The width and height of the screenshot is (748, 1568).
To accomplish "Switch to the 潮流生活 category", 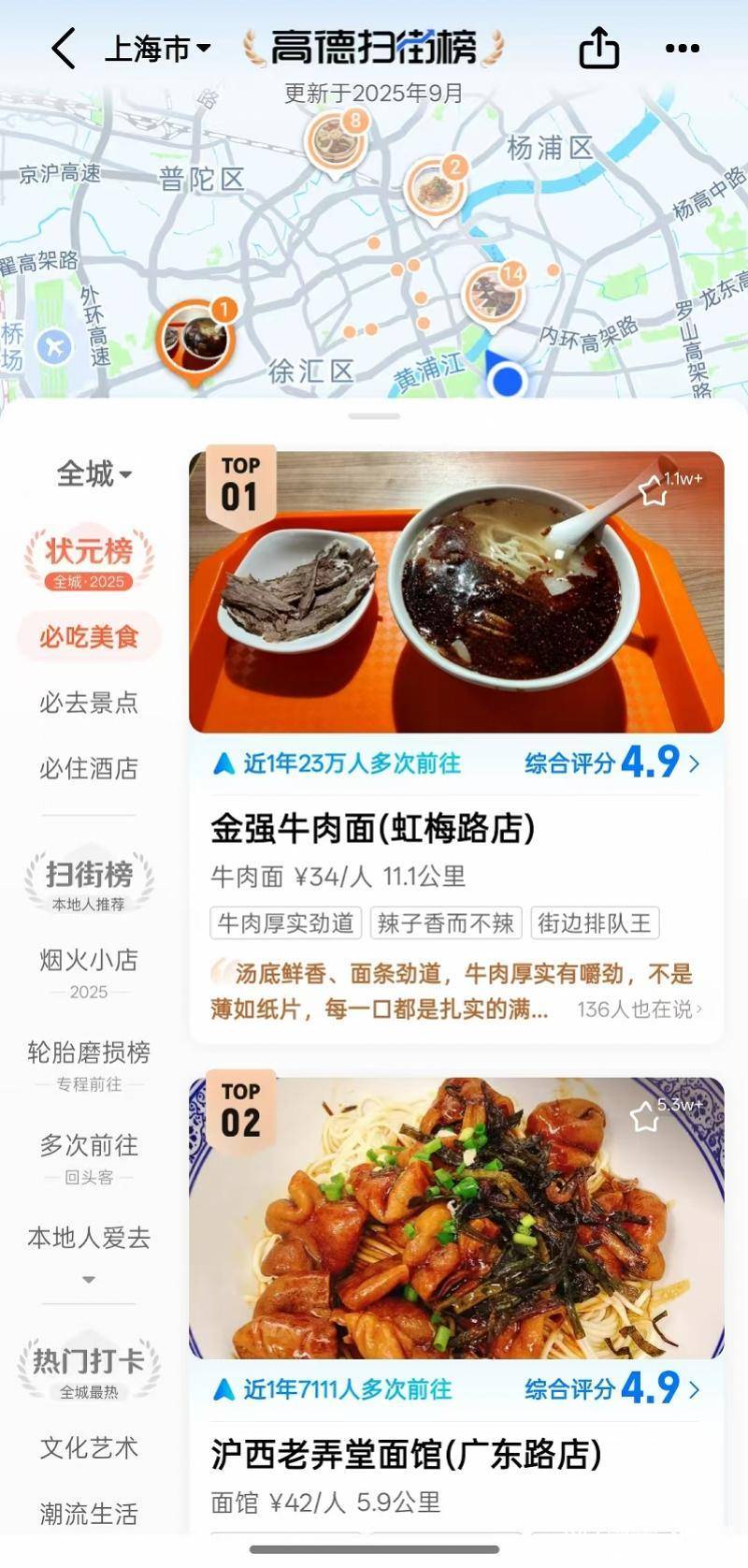I will click(x=89, y=1513).
